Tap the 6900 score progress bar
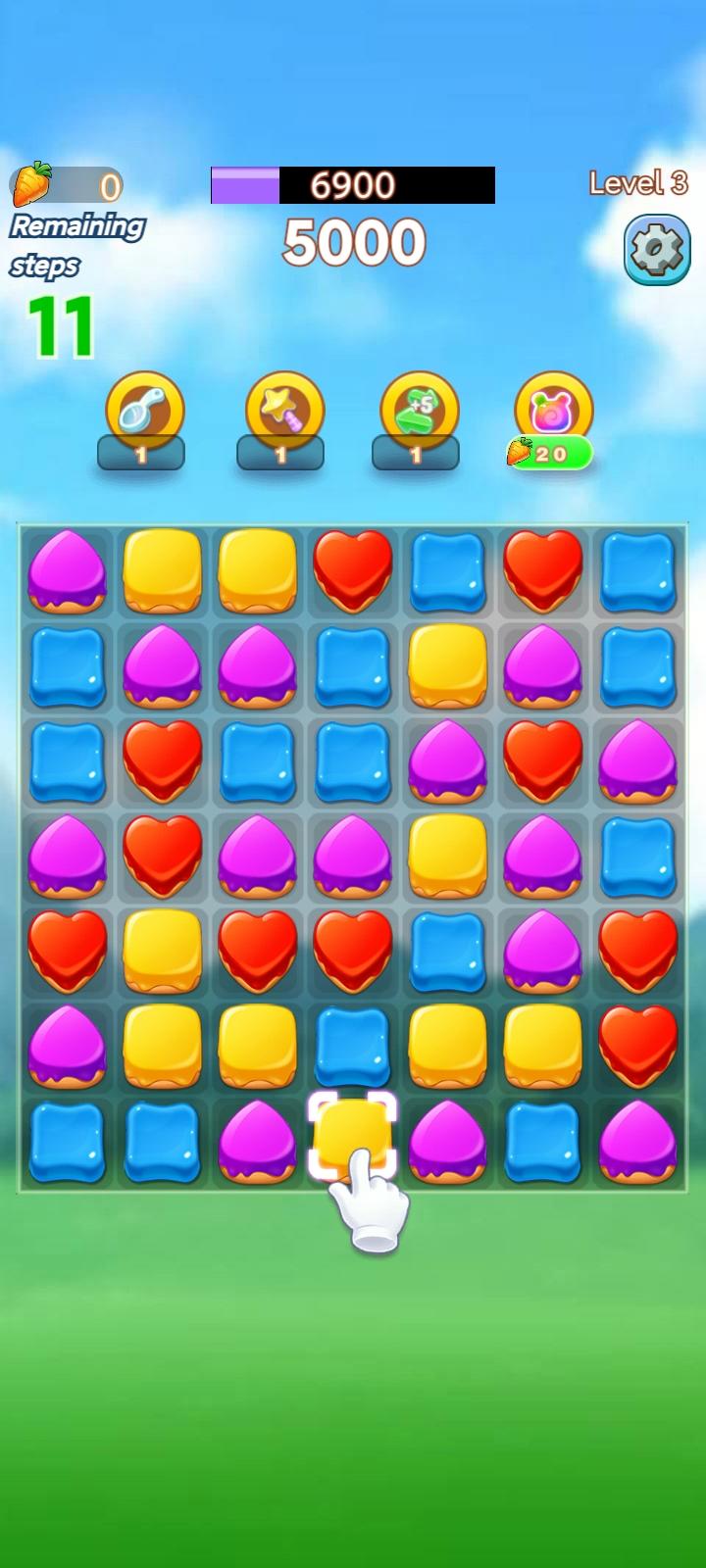The image size is (706, 1568). click(351, 184)
